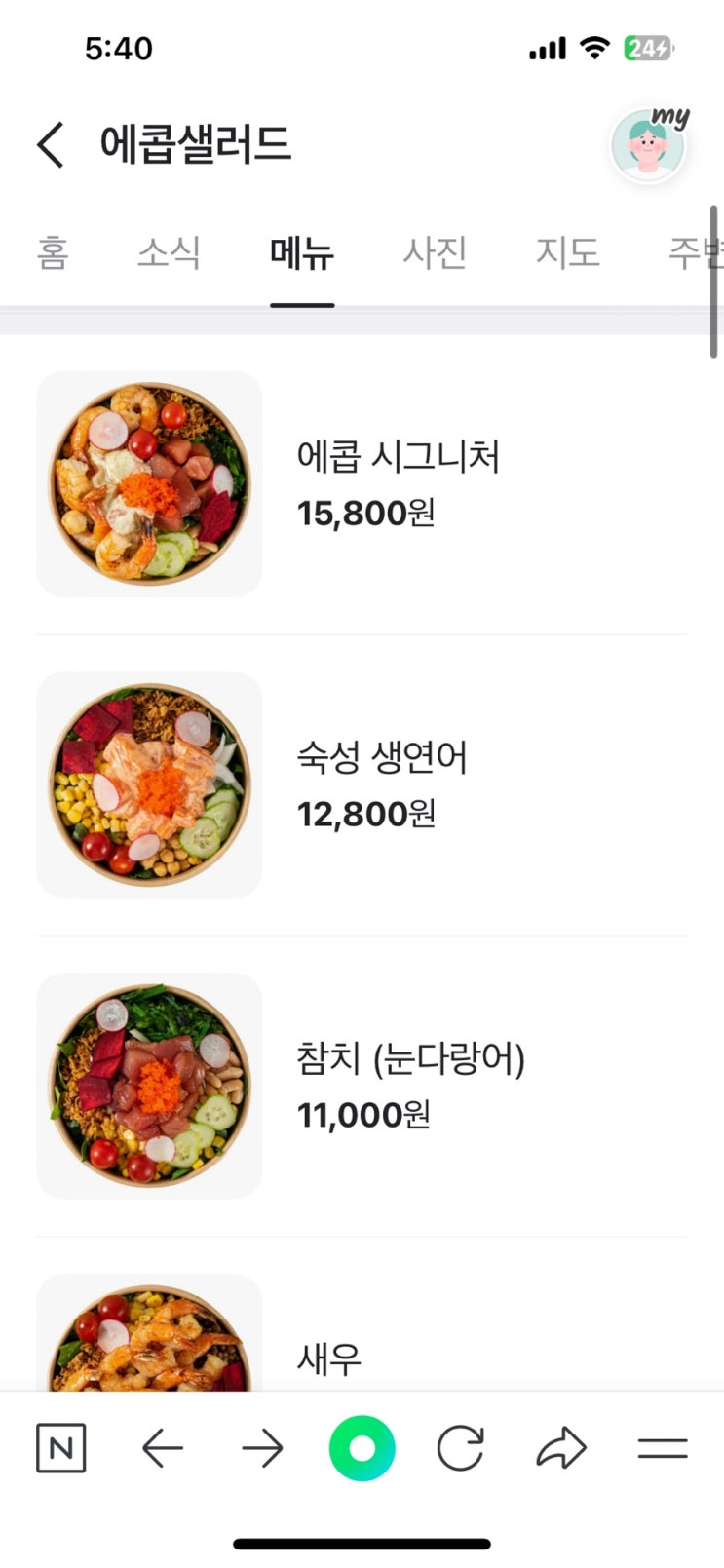Switch to the 소식 tab
The height and width of the screenshot is (1568, 724).
[x=169, y=253]
